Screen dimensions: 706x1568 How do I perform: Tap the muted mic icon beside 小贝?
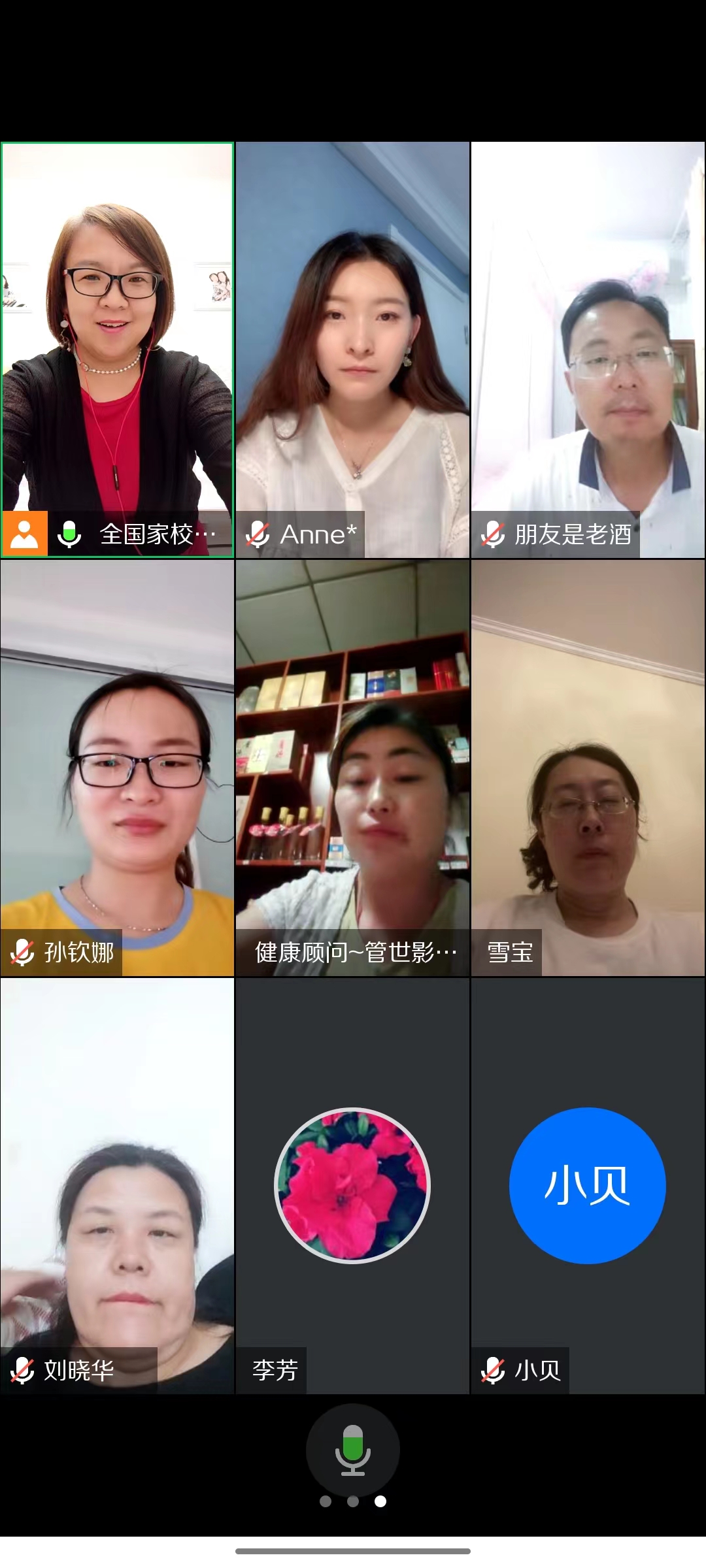tap(494, 1371)
